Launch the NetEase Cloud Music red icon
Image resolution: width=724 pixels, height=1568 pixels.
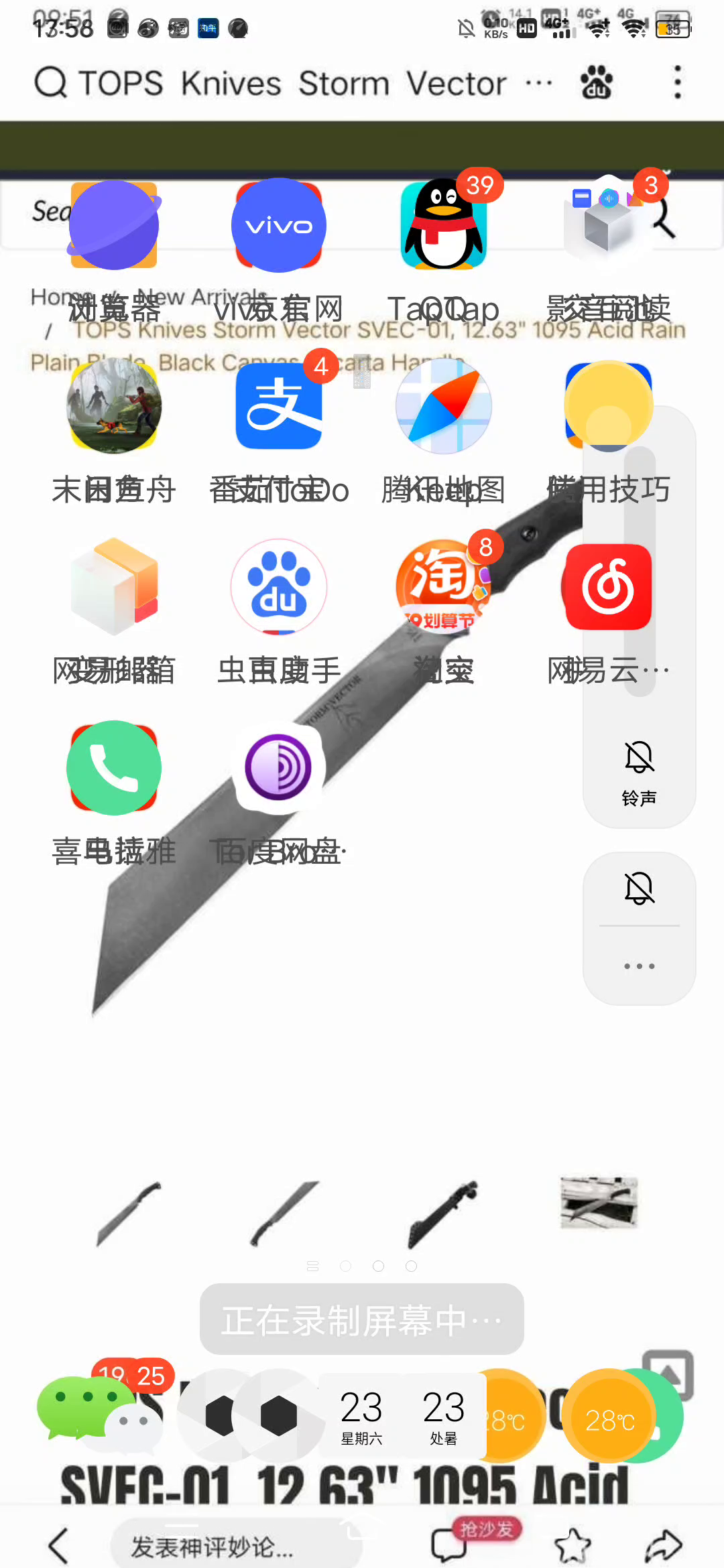[x=609, y=587]
